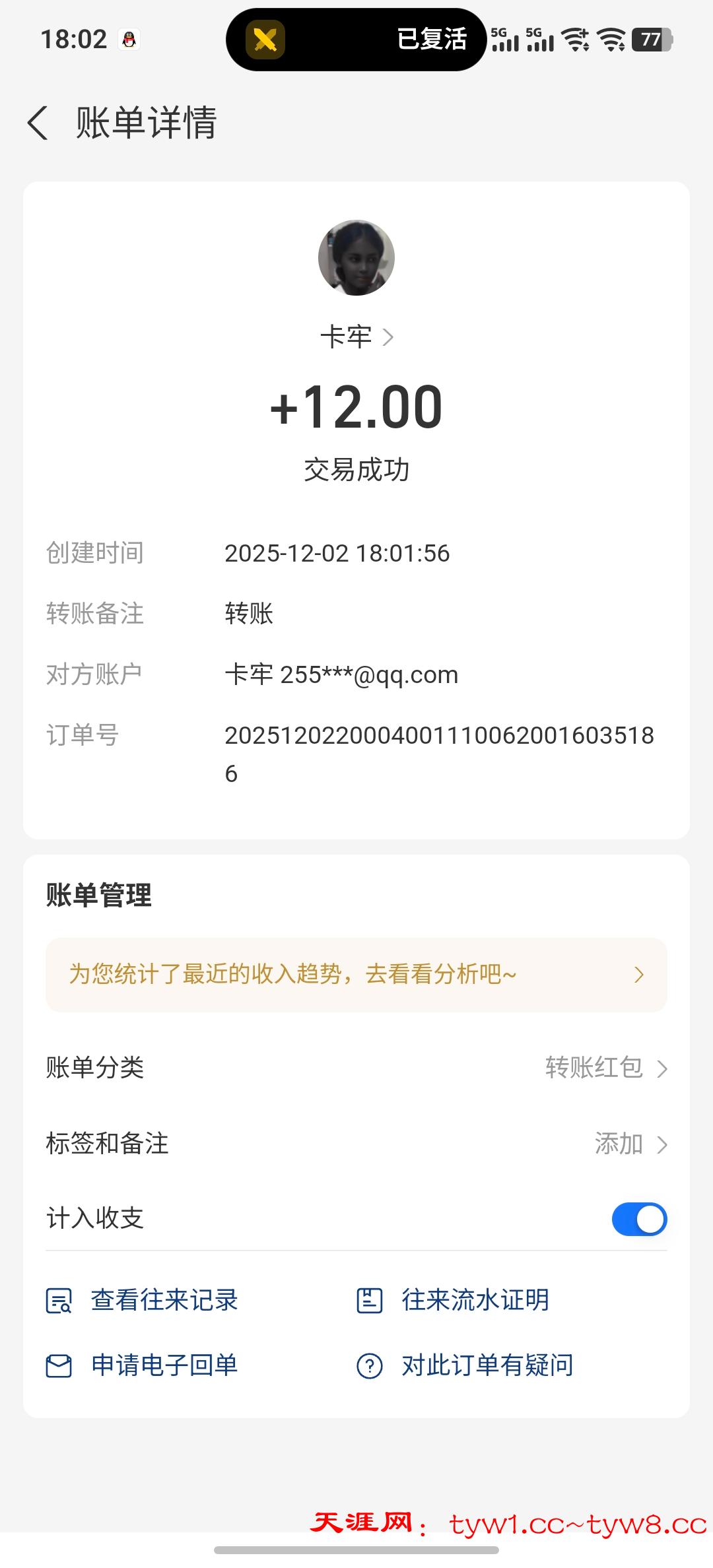713x1568 pixels.
Task: Open 往来流水证明
Action: pyautogui.click(x=453, y=1300)
